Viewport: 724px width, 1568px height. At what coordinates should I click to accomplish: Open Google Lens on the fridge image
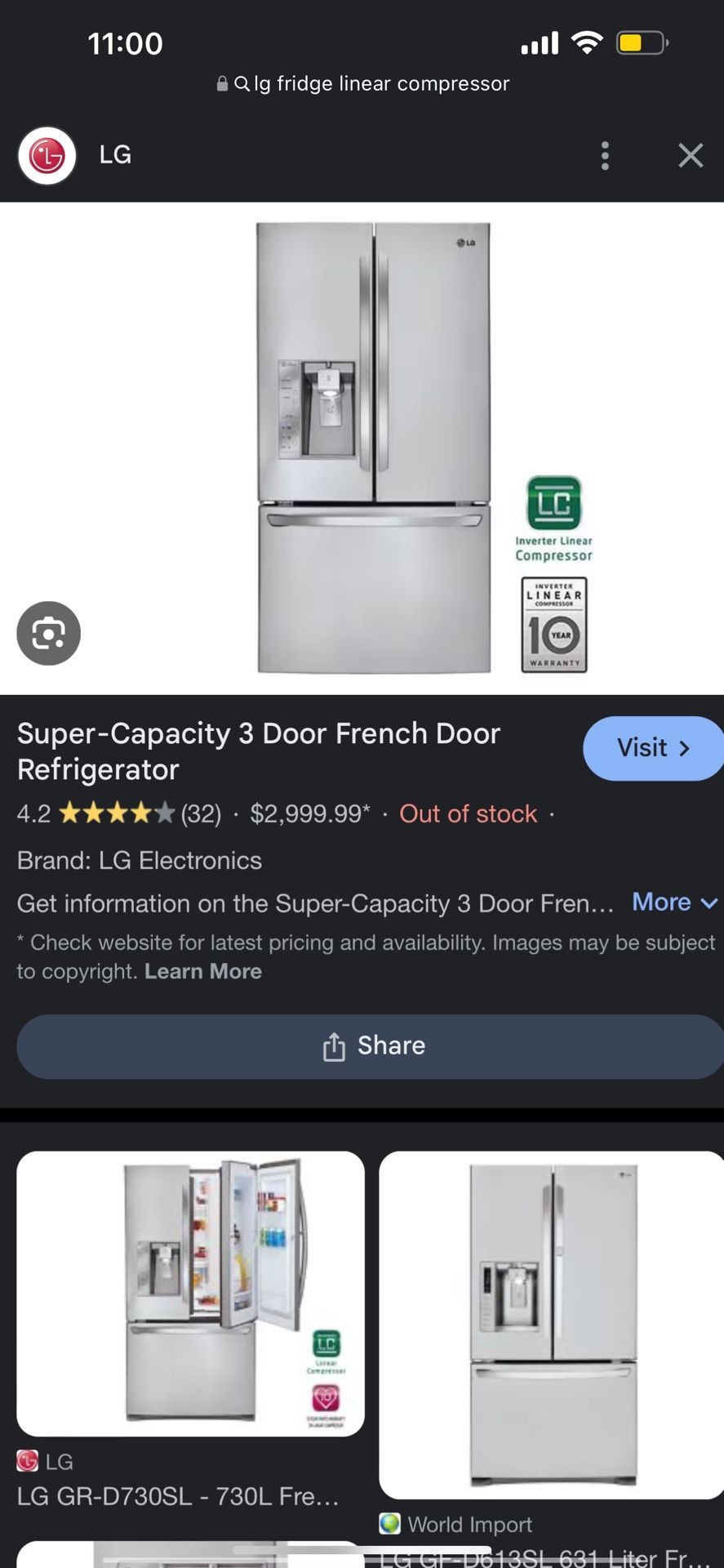click(x=48, y=633)
